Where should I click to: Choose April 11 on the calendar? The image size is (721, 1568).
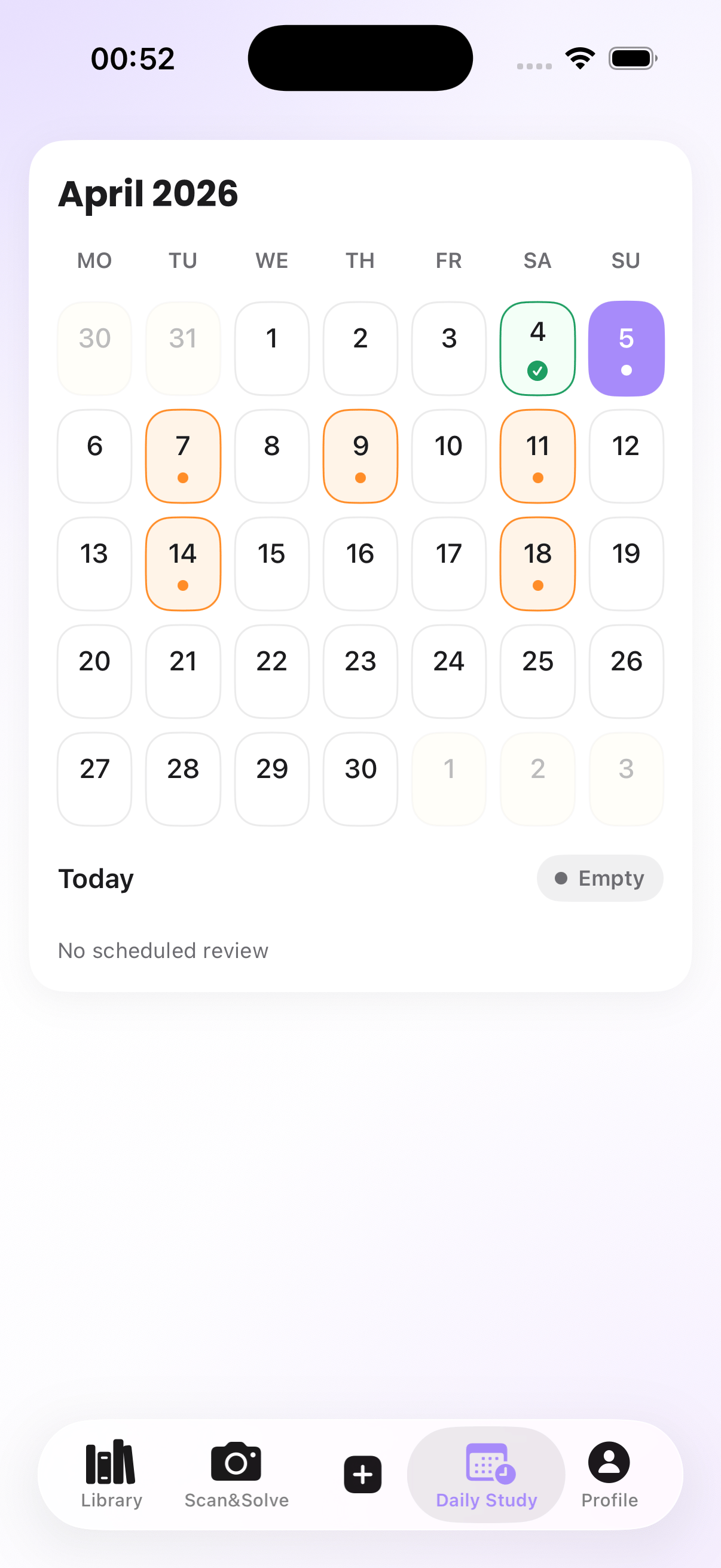pos(537,456)
